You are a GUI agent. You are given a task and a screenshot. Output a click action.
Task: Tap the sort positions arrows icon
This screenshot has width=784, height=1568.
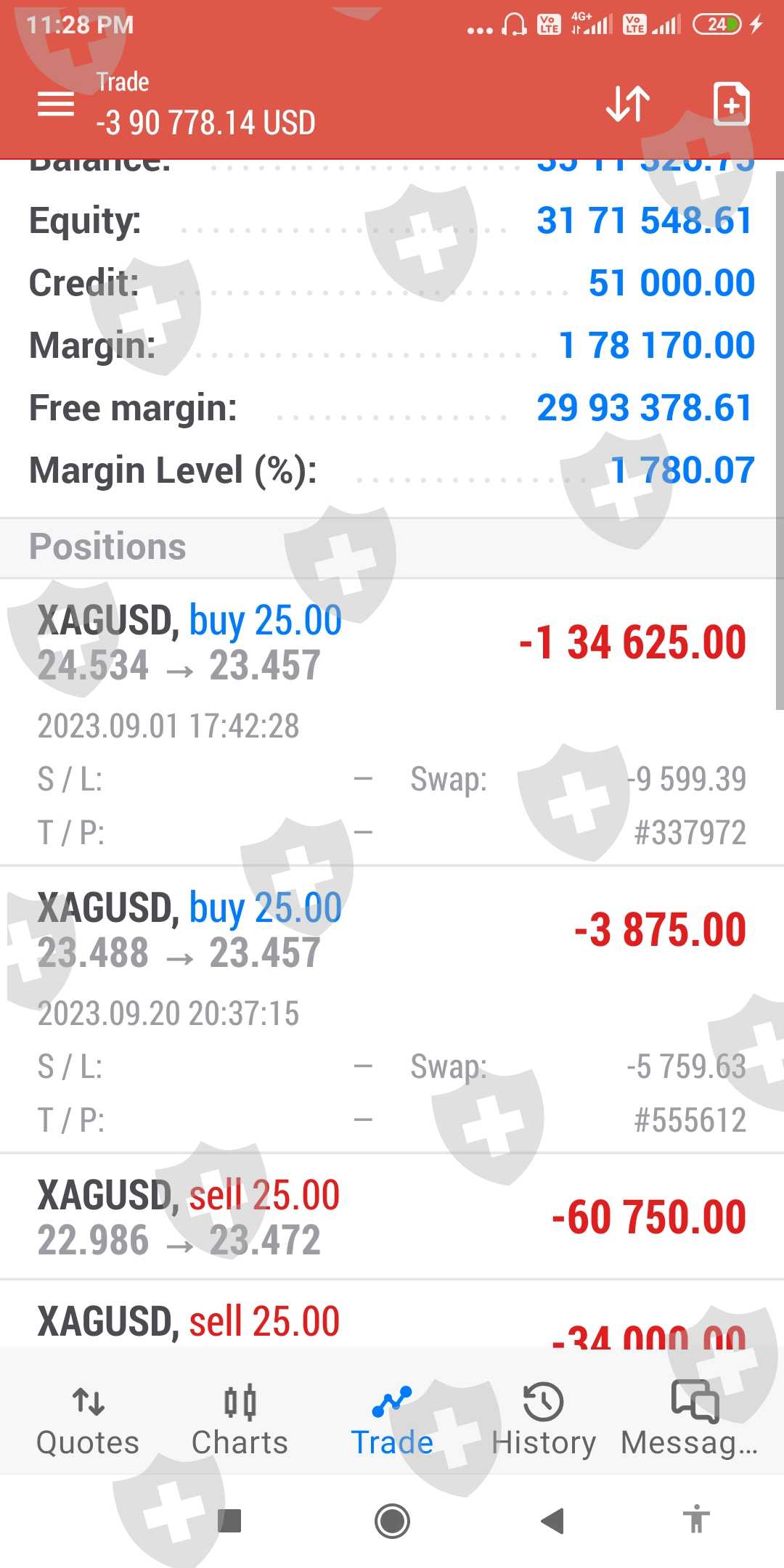click(628, 104)
